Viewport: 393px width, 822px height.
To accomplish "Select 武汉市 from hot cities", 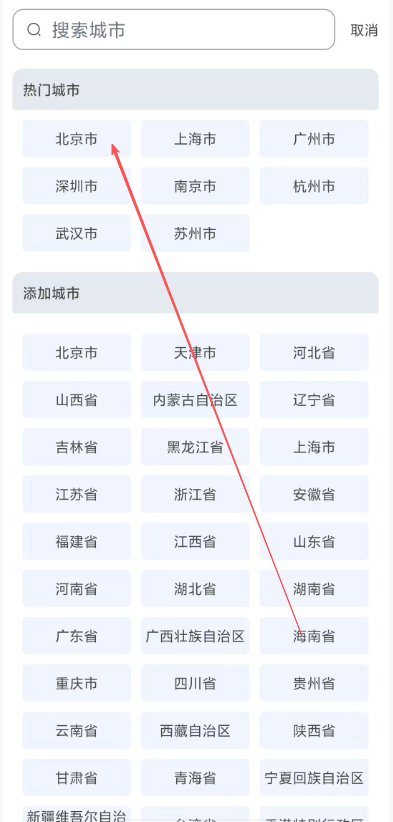I will [77, 233].
